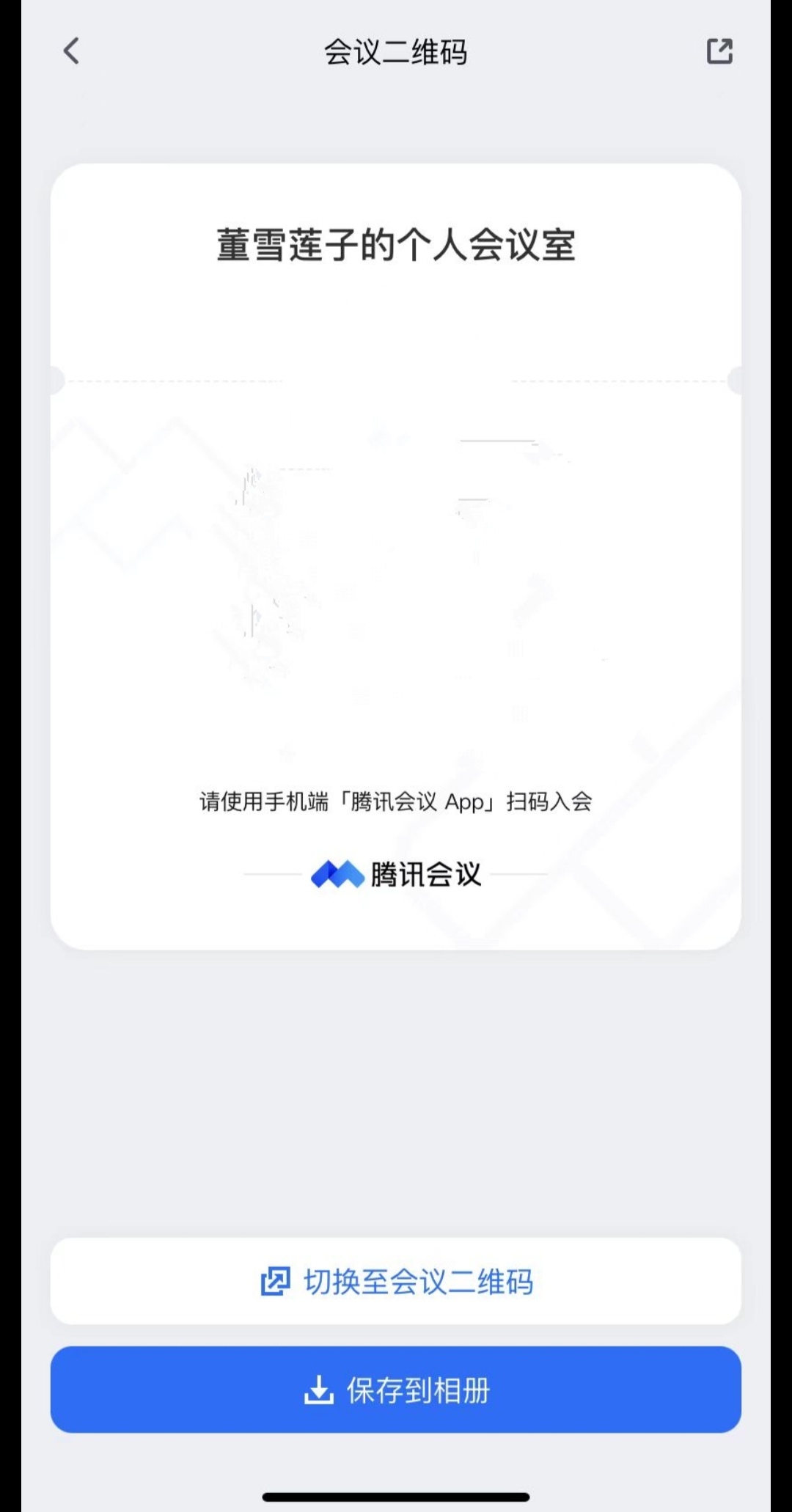
Task: Save QR code to album (保存到相册)
Action: [396, 1390]
